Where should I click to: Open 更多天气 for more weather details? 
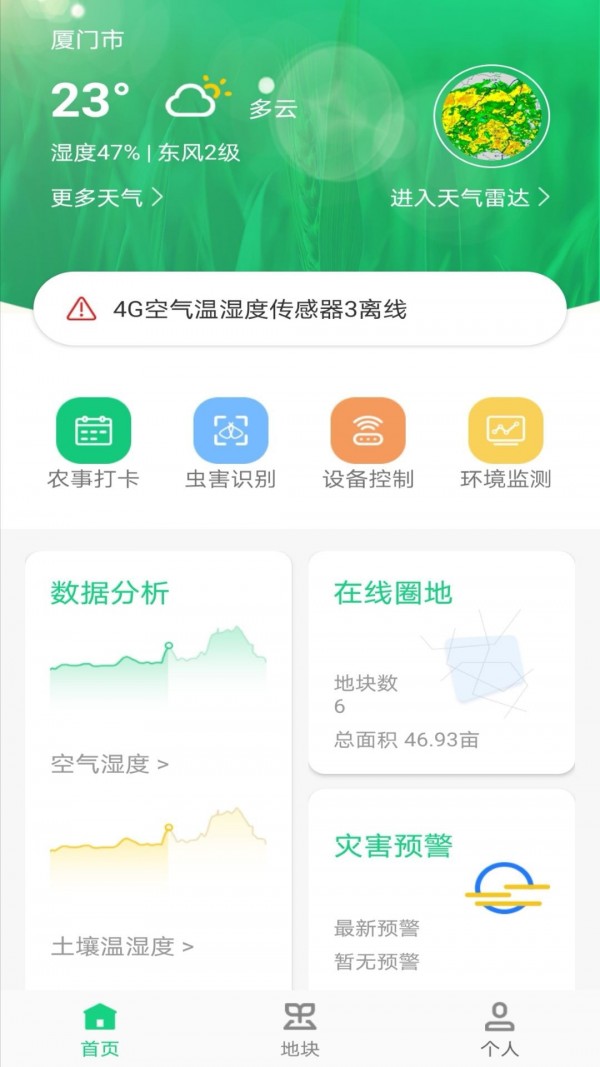[x=106, y=198]
